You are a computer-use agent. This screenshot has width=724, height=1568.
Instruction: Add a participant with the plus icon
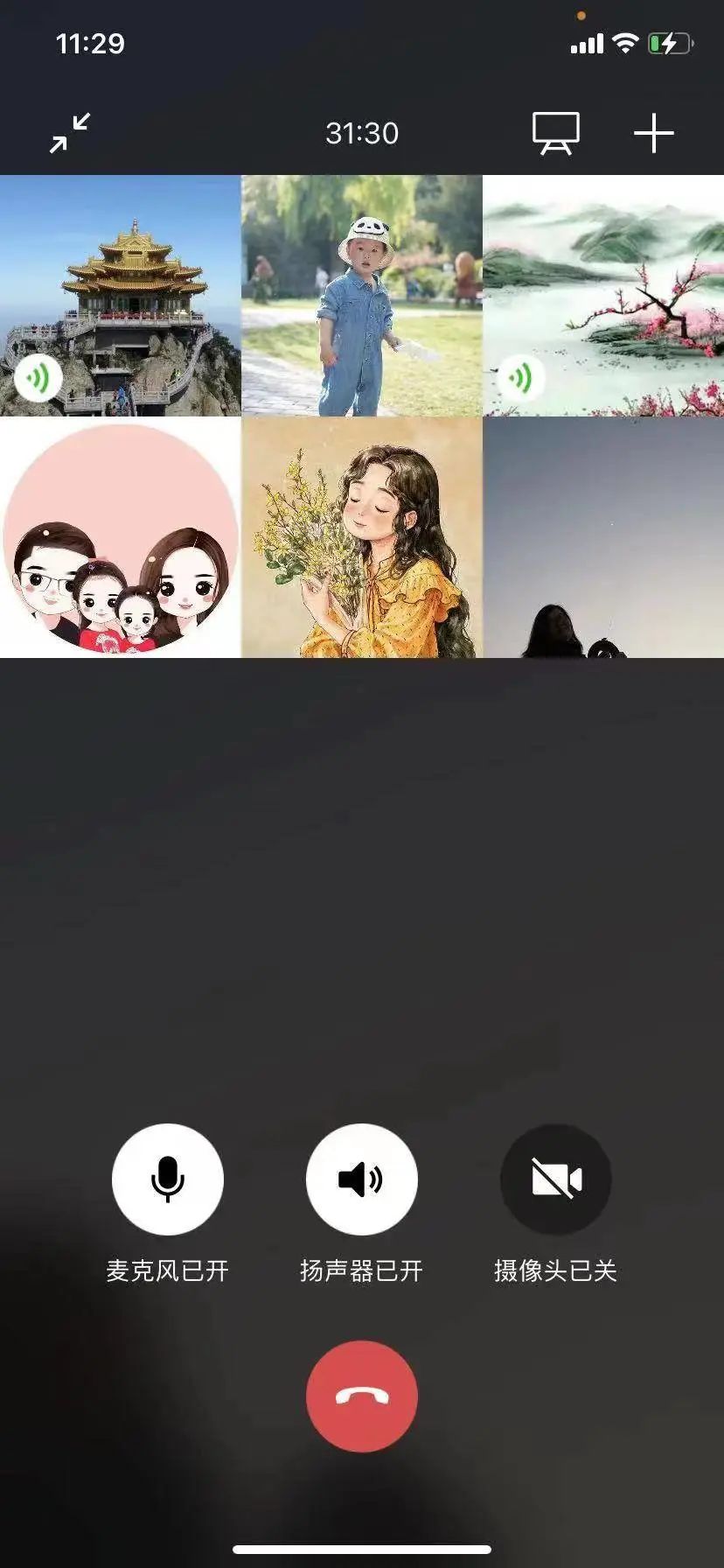653,133
